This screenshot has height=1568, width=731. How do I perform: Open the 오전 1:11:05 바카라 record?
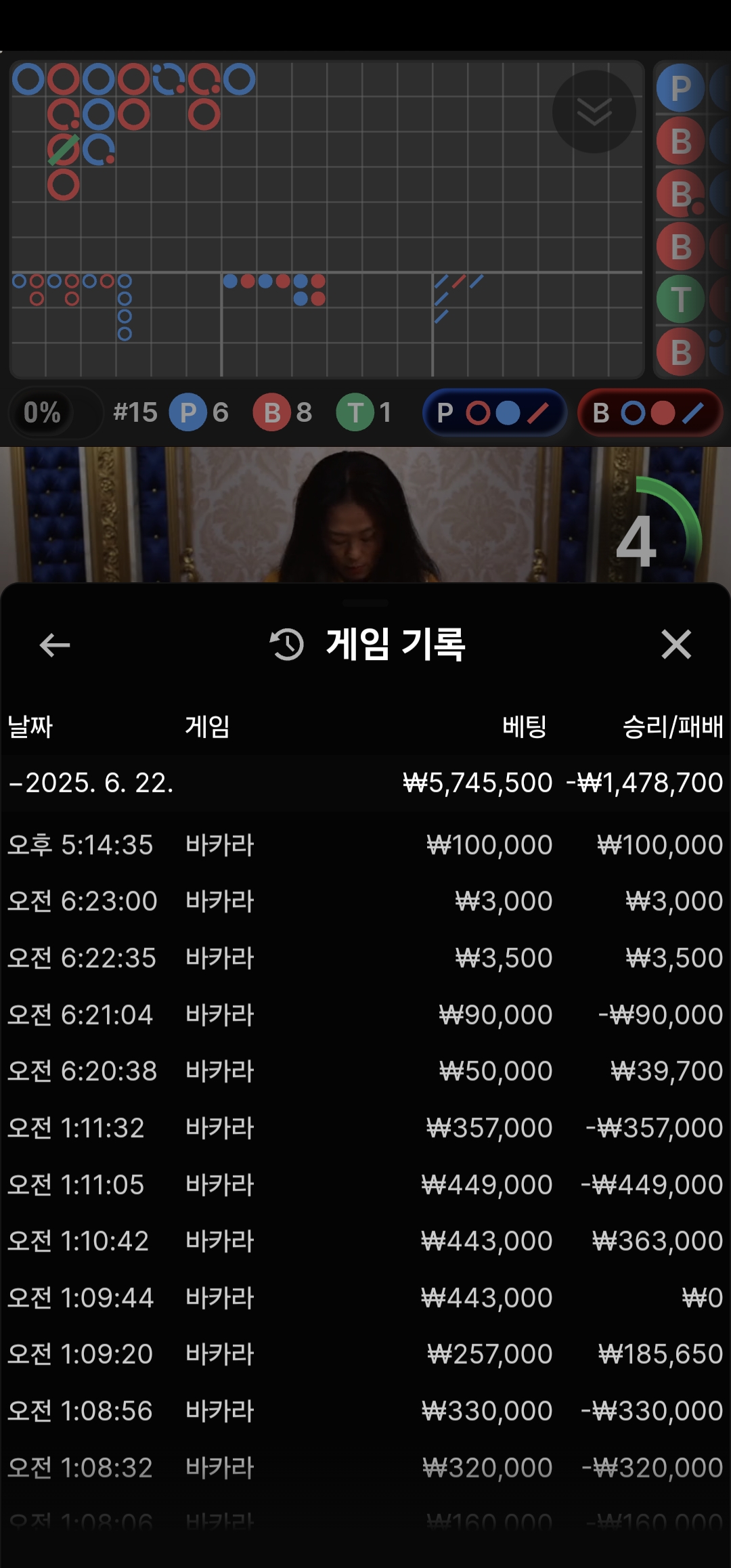click(x=365, y=1185)
